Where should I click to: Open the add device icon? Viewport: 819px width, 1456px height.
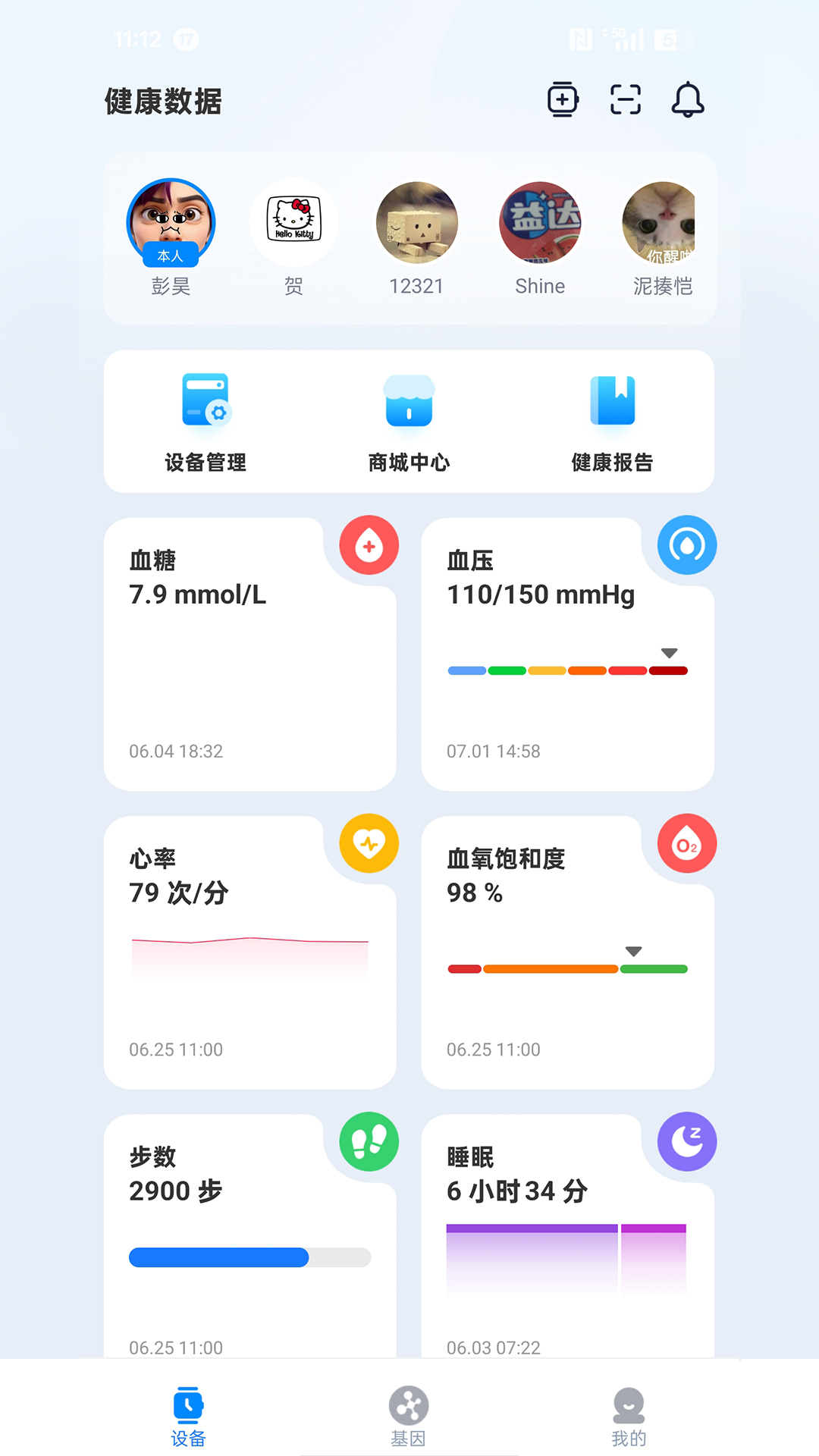coord(561,99)
